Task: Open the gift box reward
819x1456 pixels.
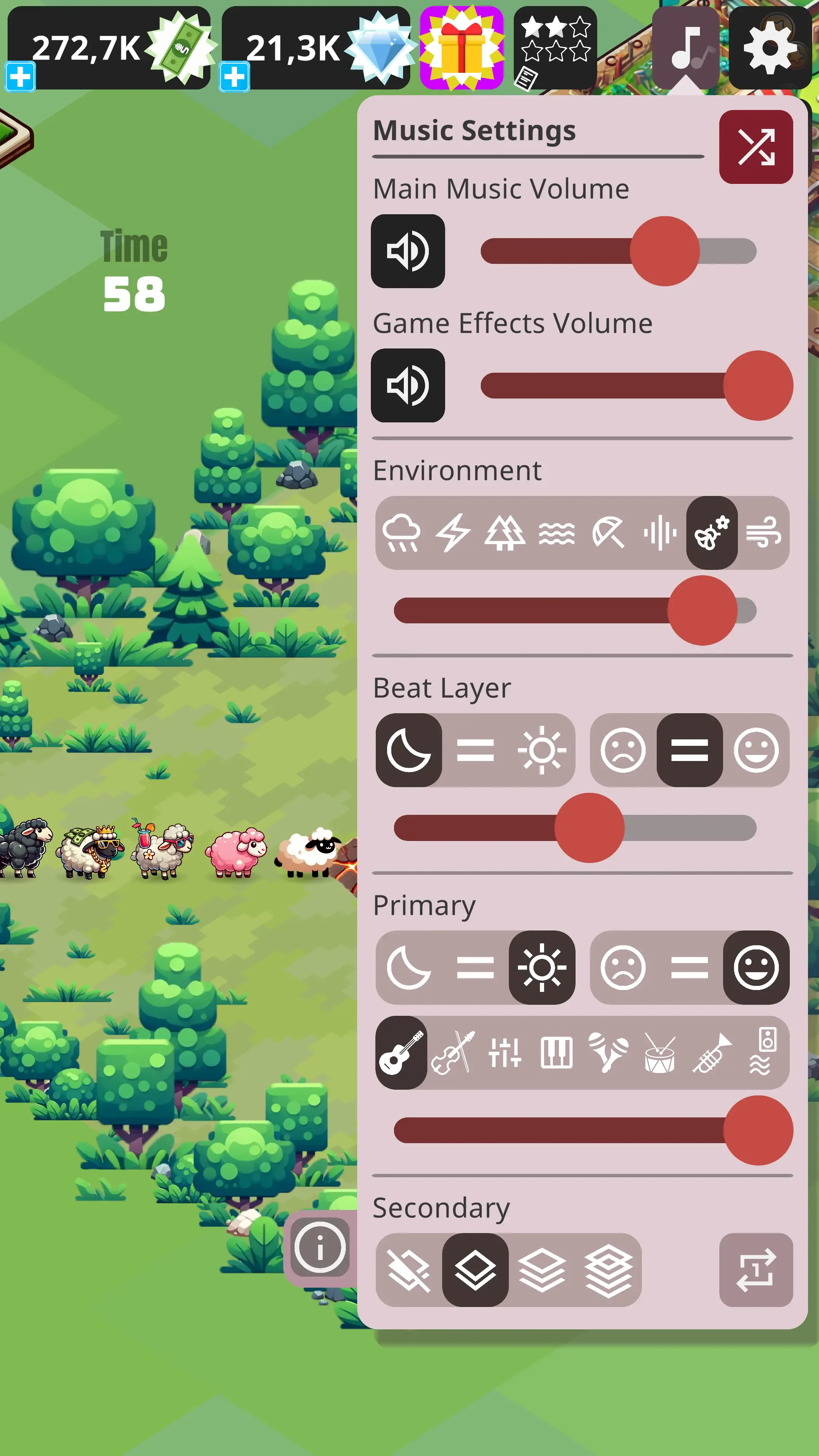Action: [x=462, y=48]
